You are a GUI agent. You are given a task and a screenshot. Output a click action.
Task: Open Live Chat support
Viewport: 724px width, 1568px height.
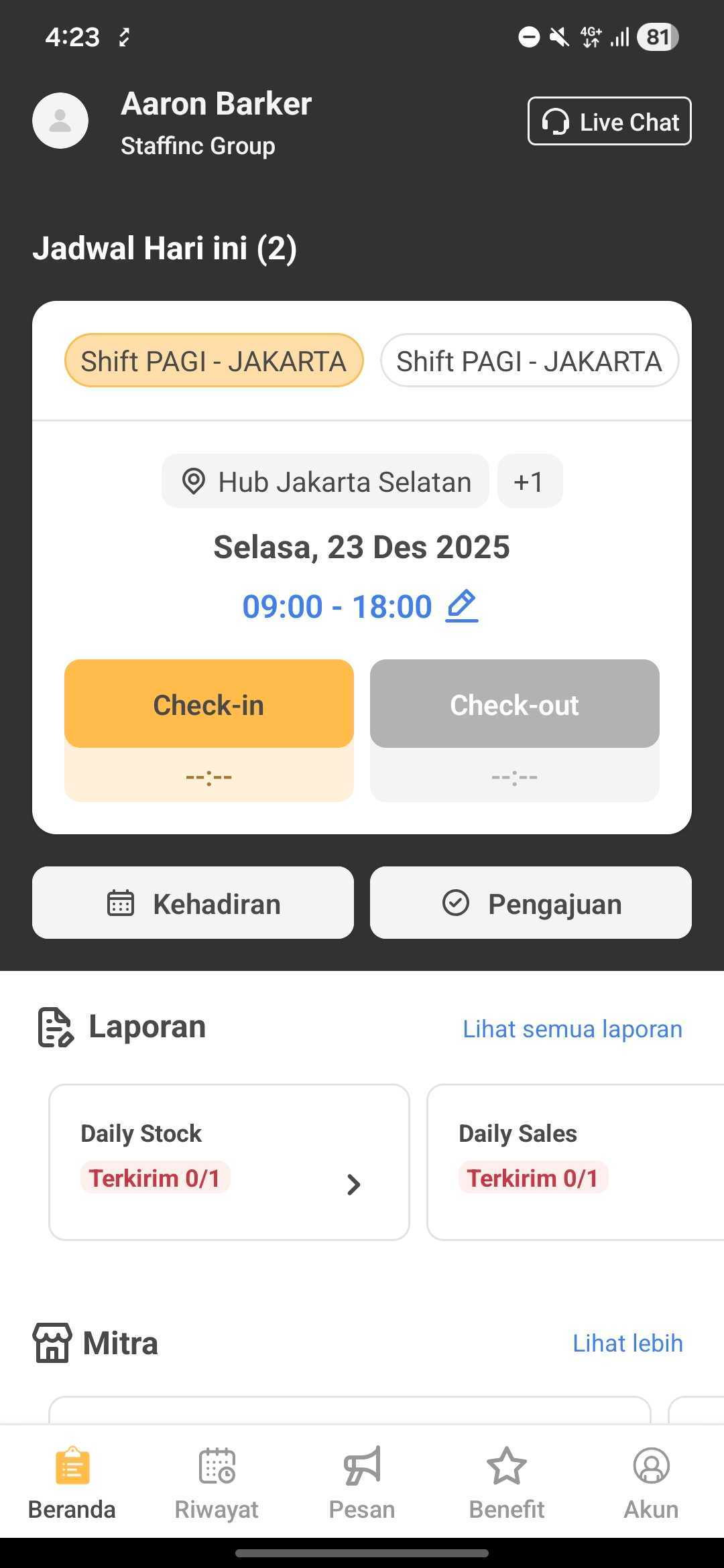tap(609, 121)
